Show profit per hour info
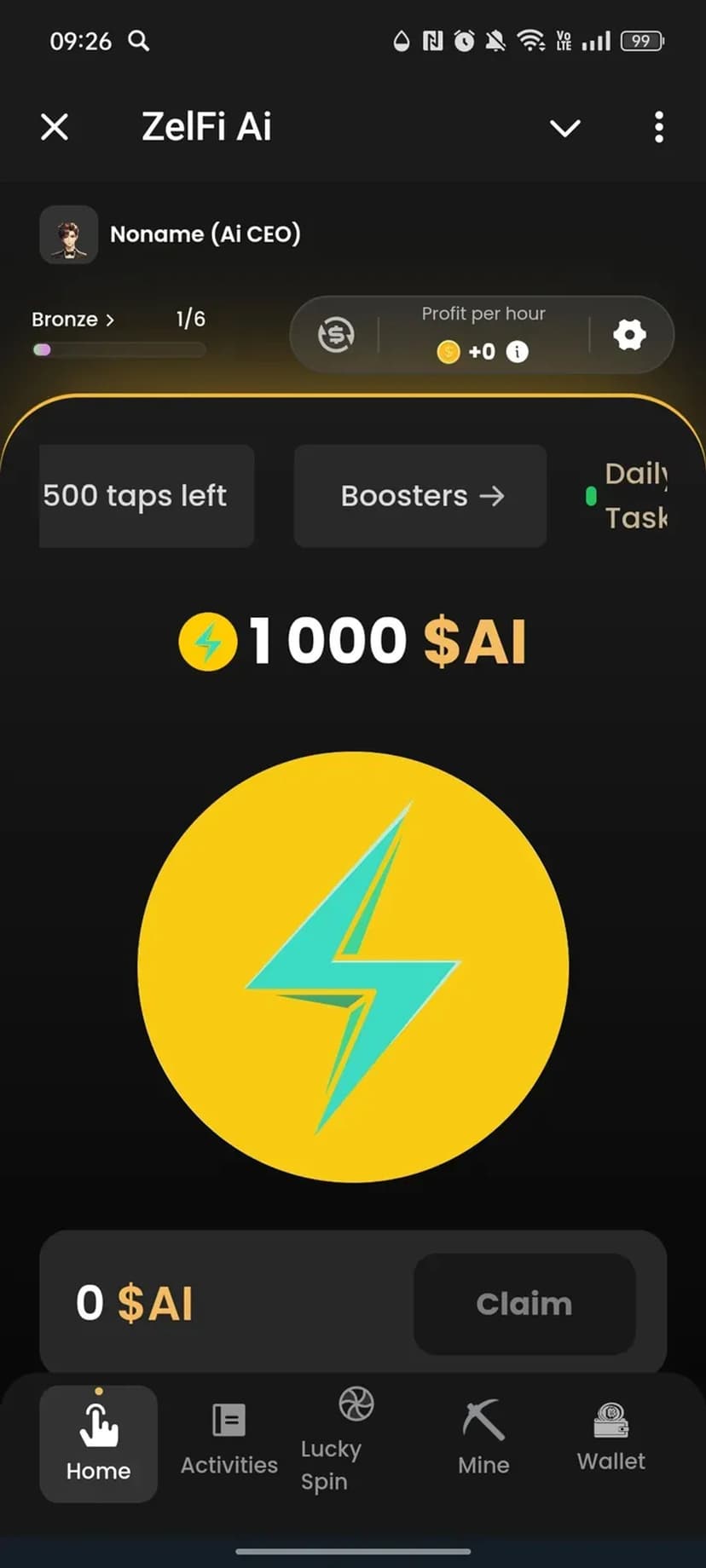 [x=518, y=351]
